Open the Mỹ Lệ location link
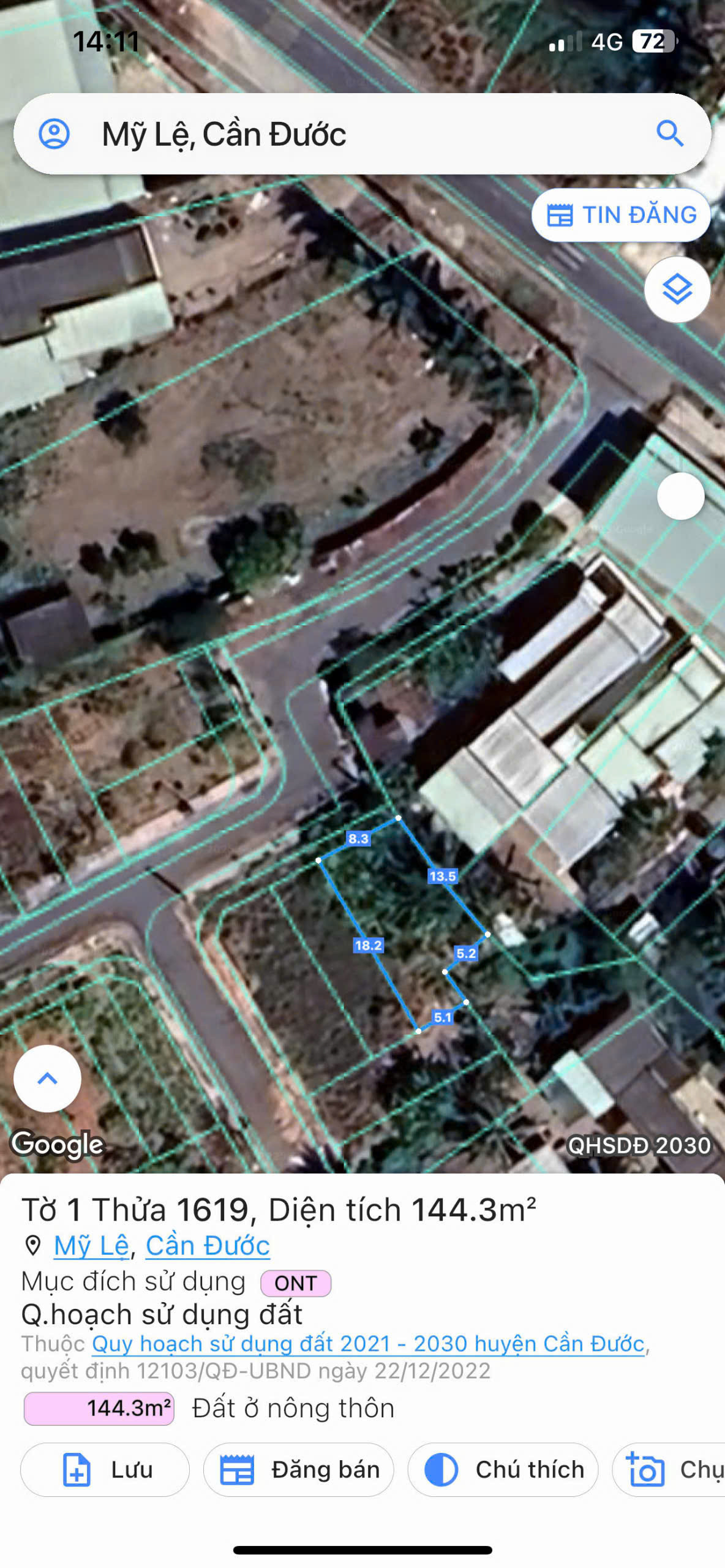The height and width of the screenshot is (1568, 725). tap(91, 1246)
